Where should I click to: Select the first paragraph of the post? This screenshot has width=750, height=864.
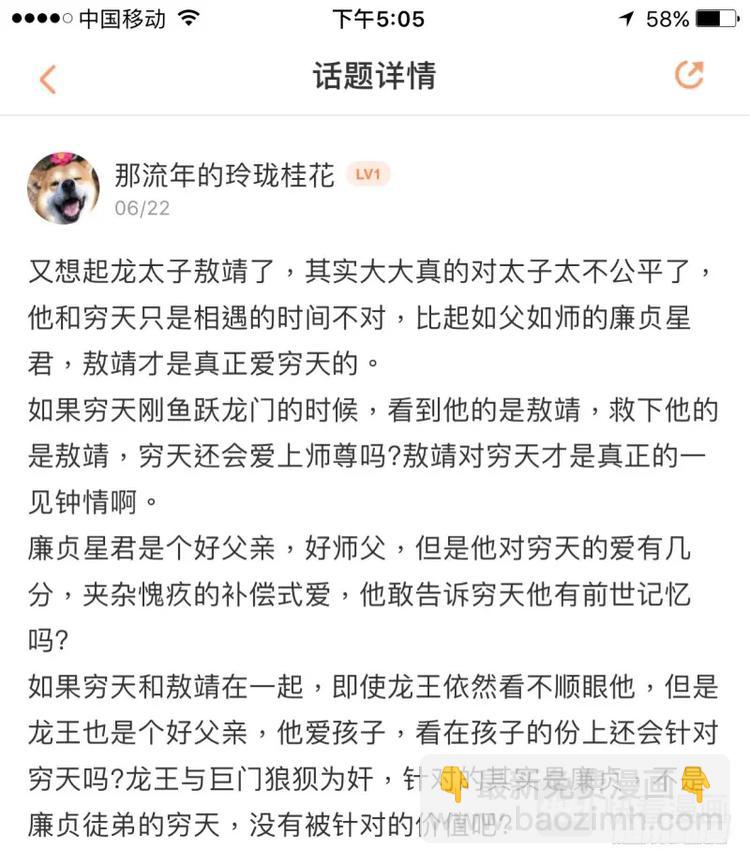tap(375, 310)
